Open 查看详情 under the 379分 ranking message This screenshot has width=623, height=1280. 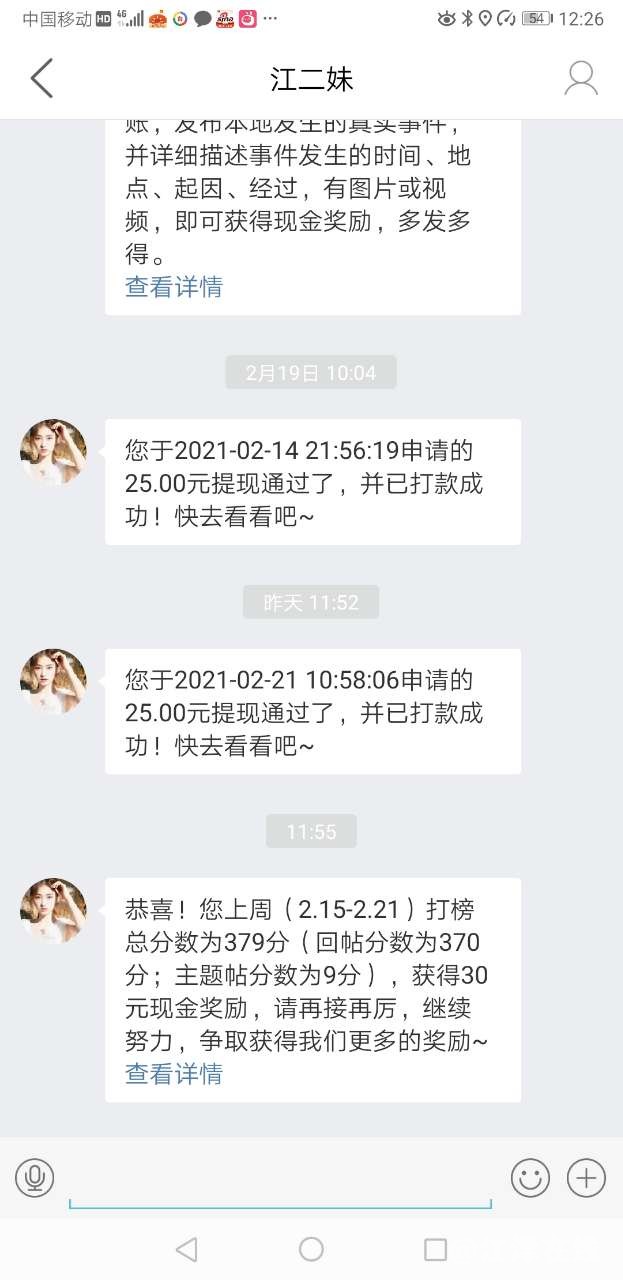click(x=173, y=1074)
